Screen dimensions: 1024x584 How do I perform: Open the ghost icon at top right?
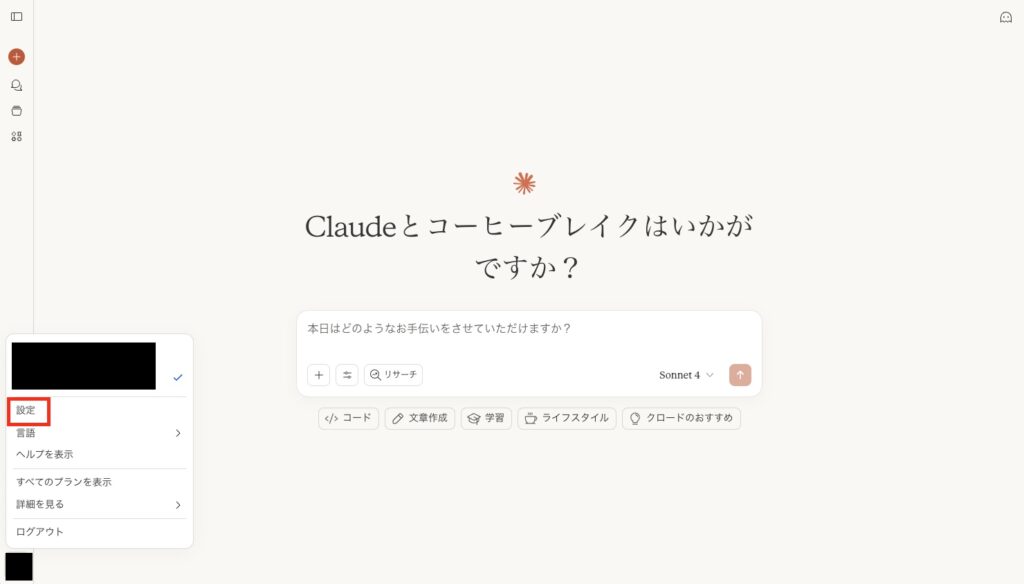tap(1006, 17)
